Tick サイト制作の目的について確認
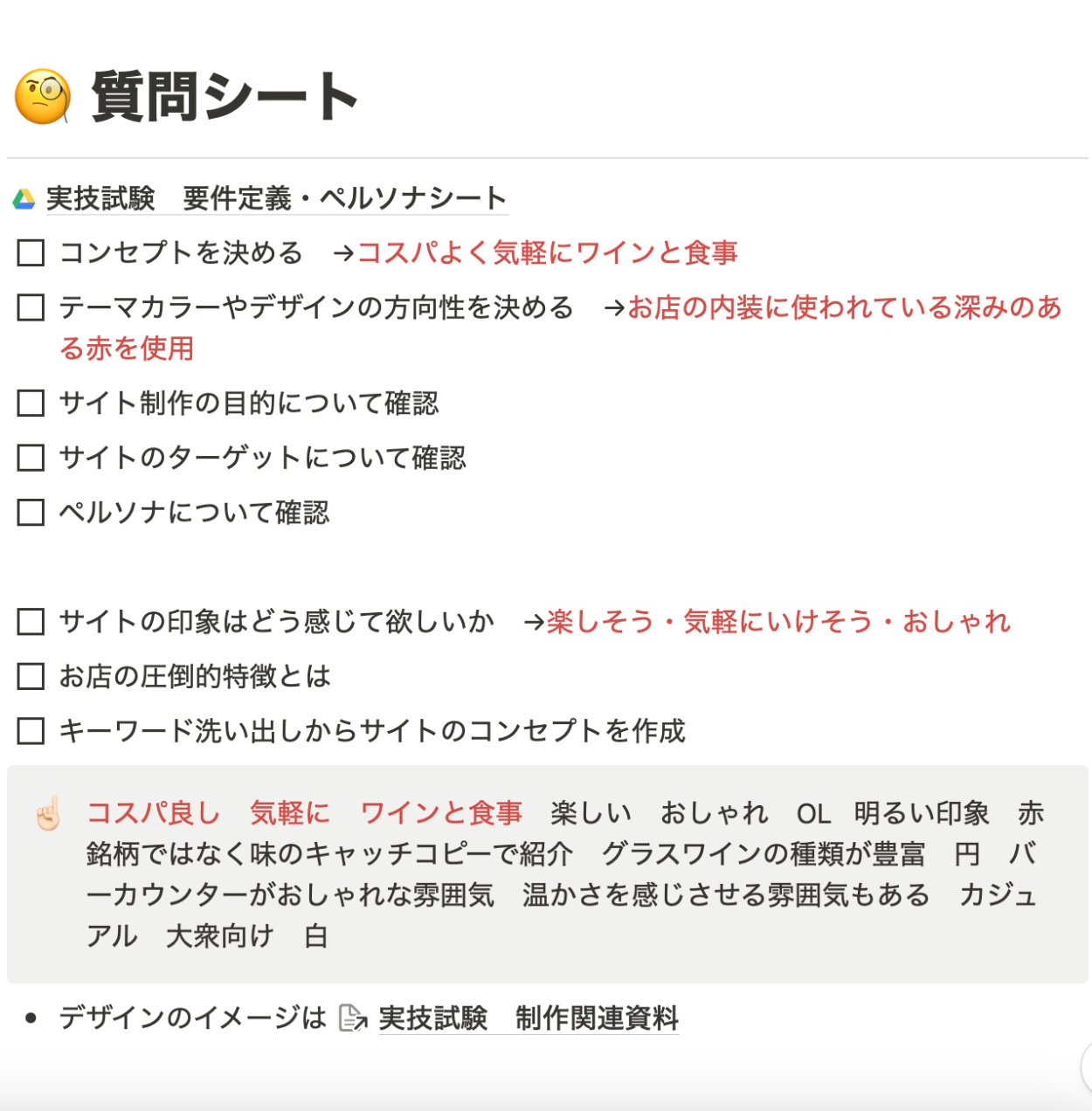 [31, 404]
